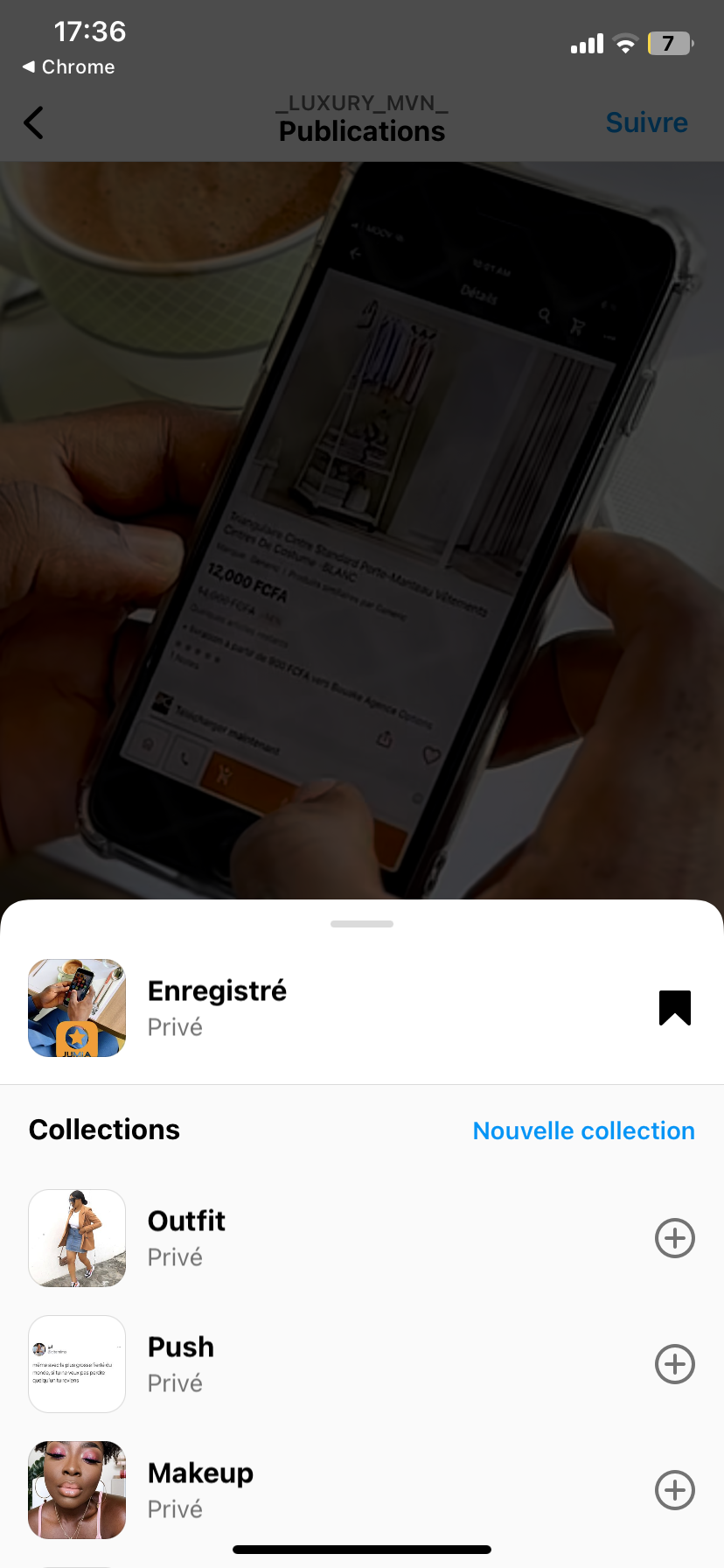
Task: Add post to the Push collection
Action: point(674,1364)
